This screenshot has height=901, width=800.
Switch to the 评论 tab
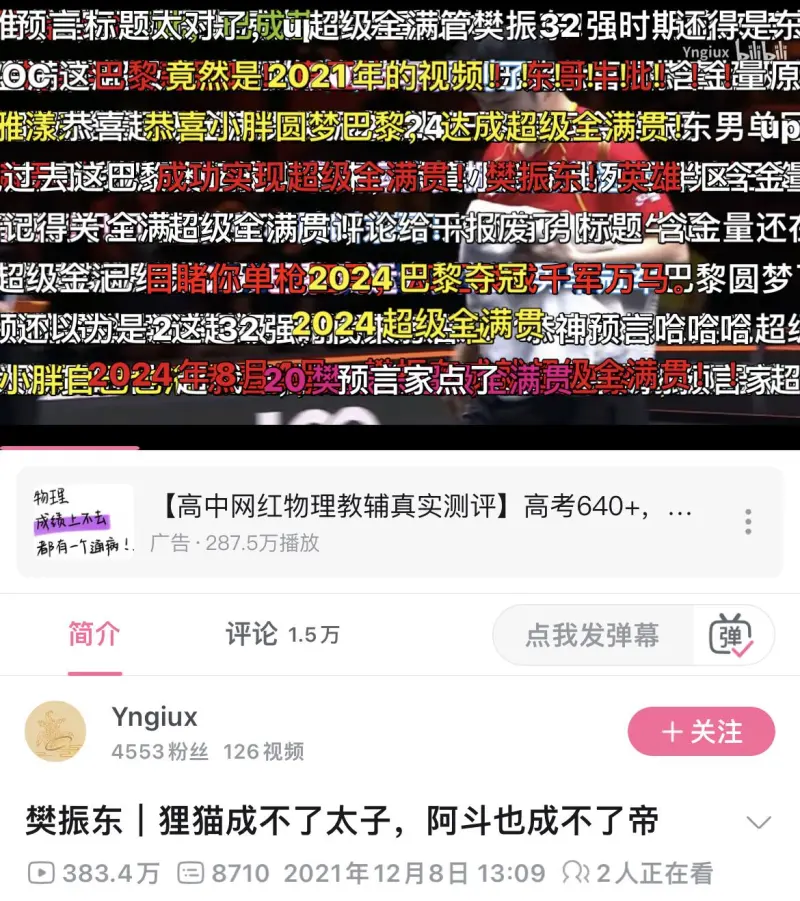281,634
